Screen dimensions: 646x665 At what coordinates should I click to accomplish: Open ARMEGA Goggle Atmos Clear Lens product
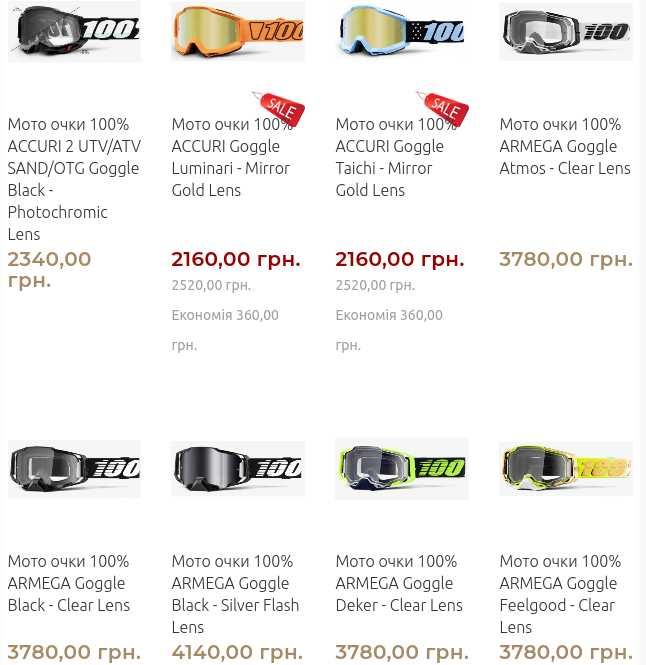(x=566, y=31)
